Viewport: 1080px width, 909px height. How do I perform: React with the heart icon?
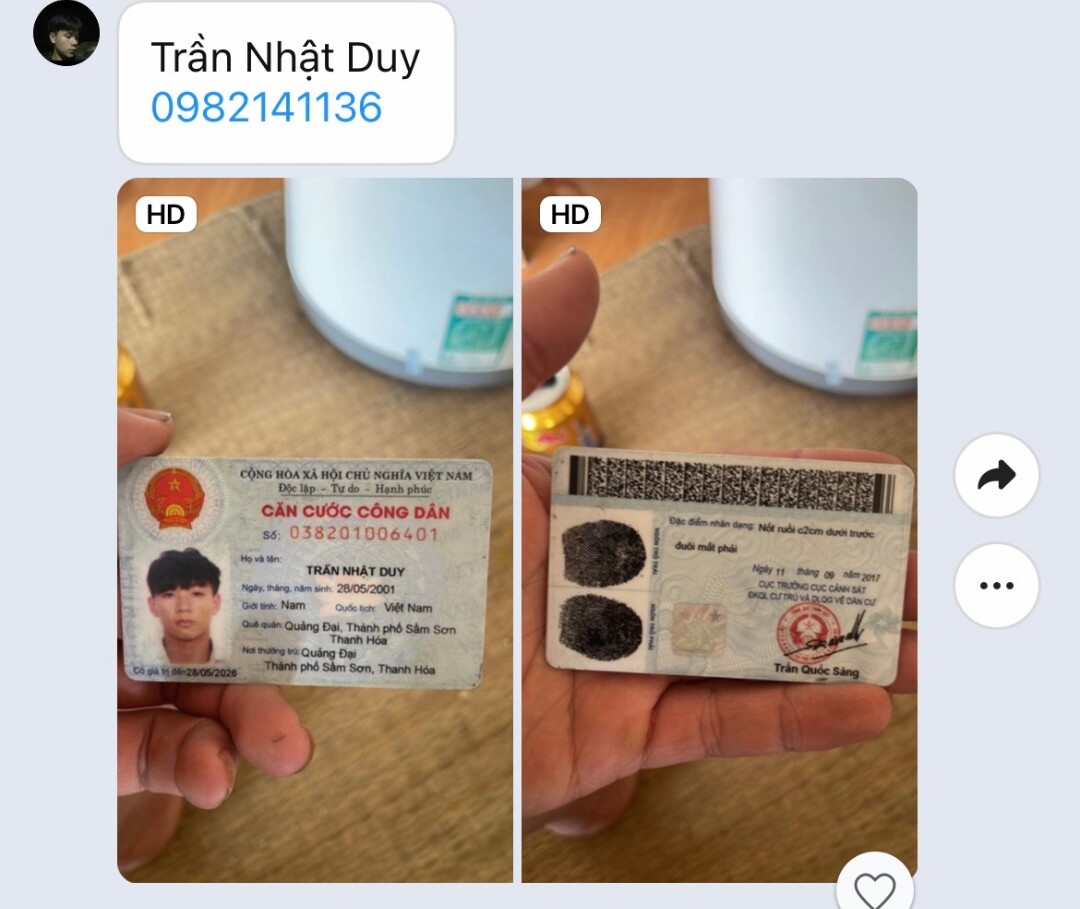click(875, 889)
